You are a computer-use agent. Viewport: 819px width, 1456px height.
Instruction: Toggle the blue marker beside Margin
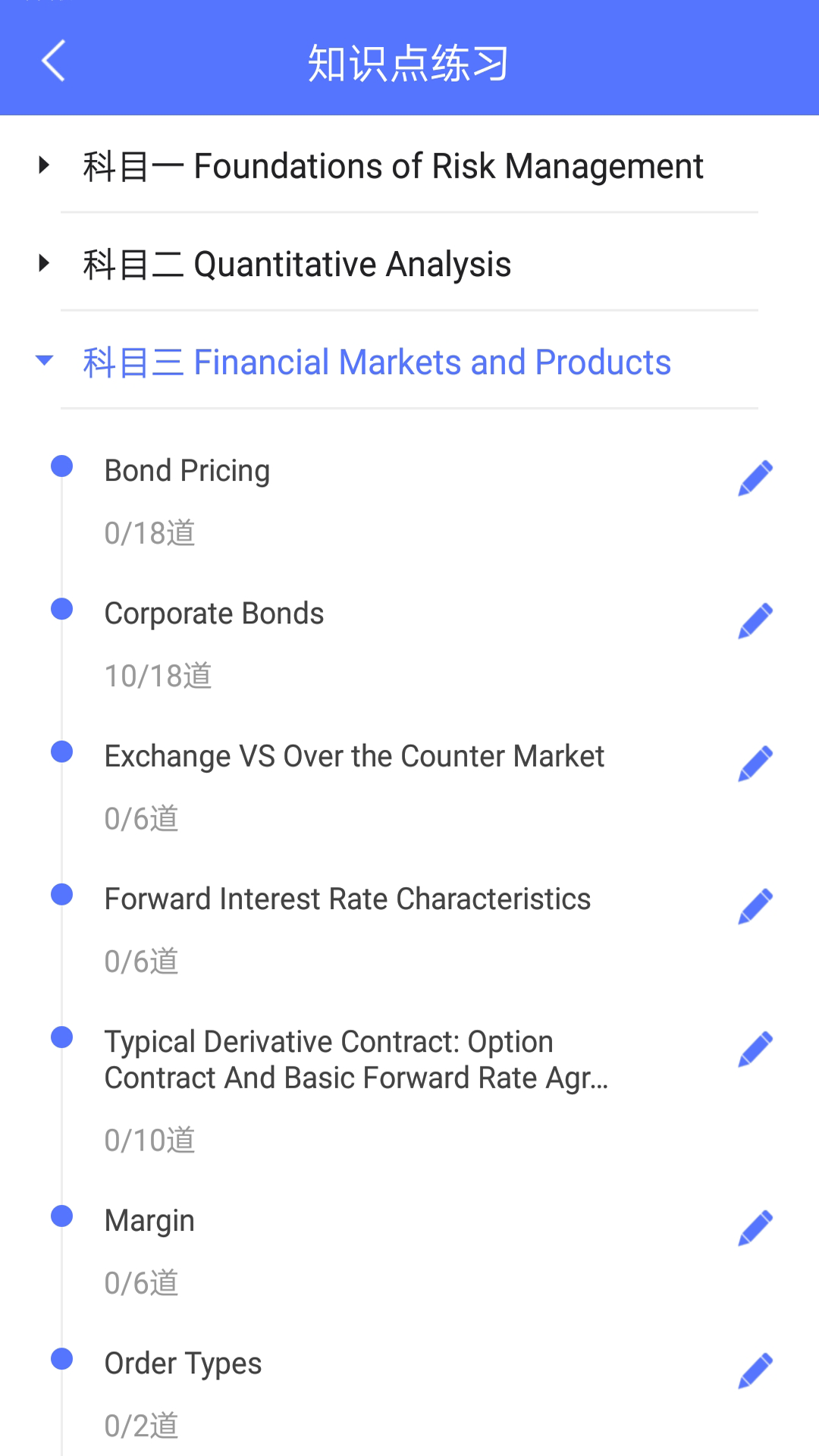[62, 1216]
